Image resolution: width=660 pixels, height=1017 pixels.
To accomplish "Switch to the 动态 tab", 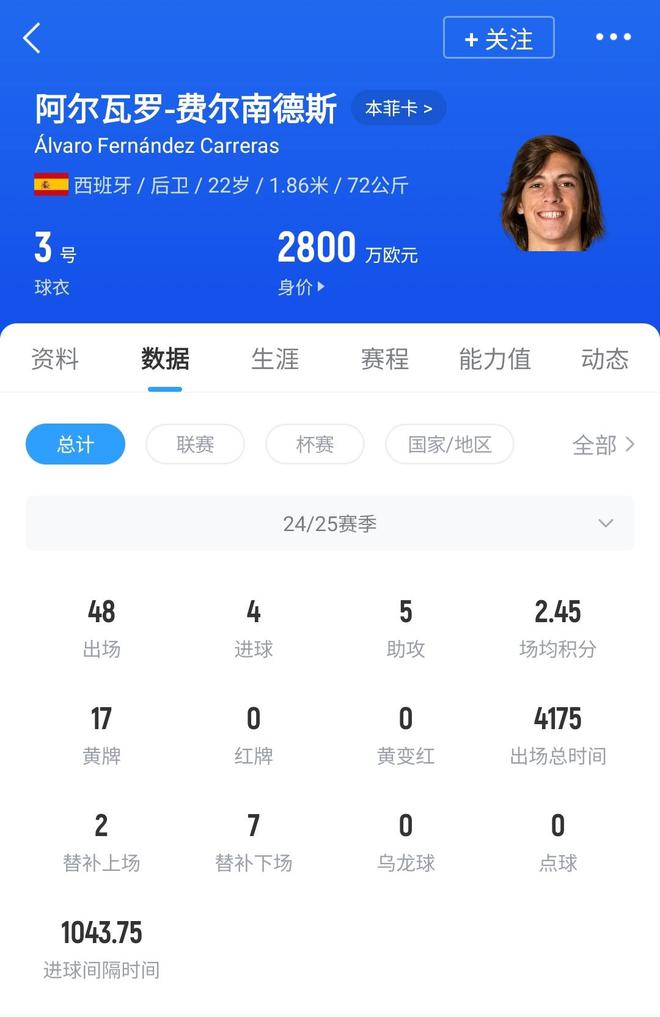I will [x=605, y=359].
